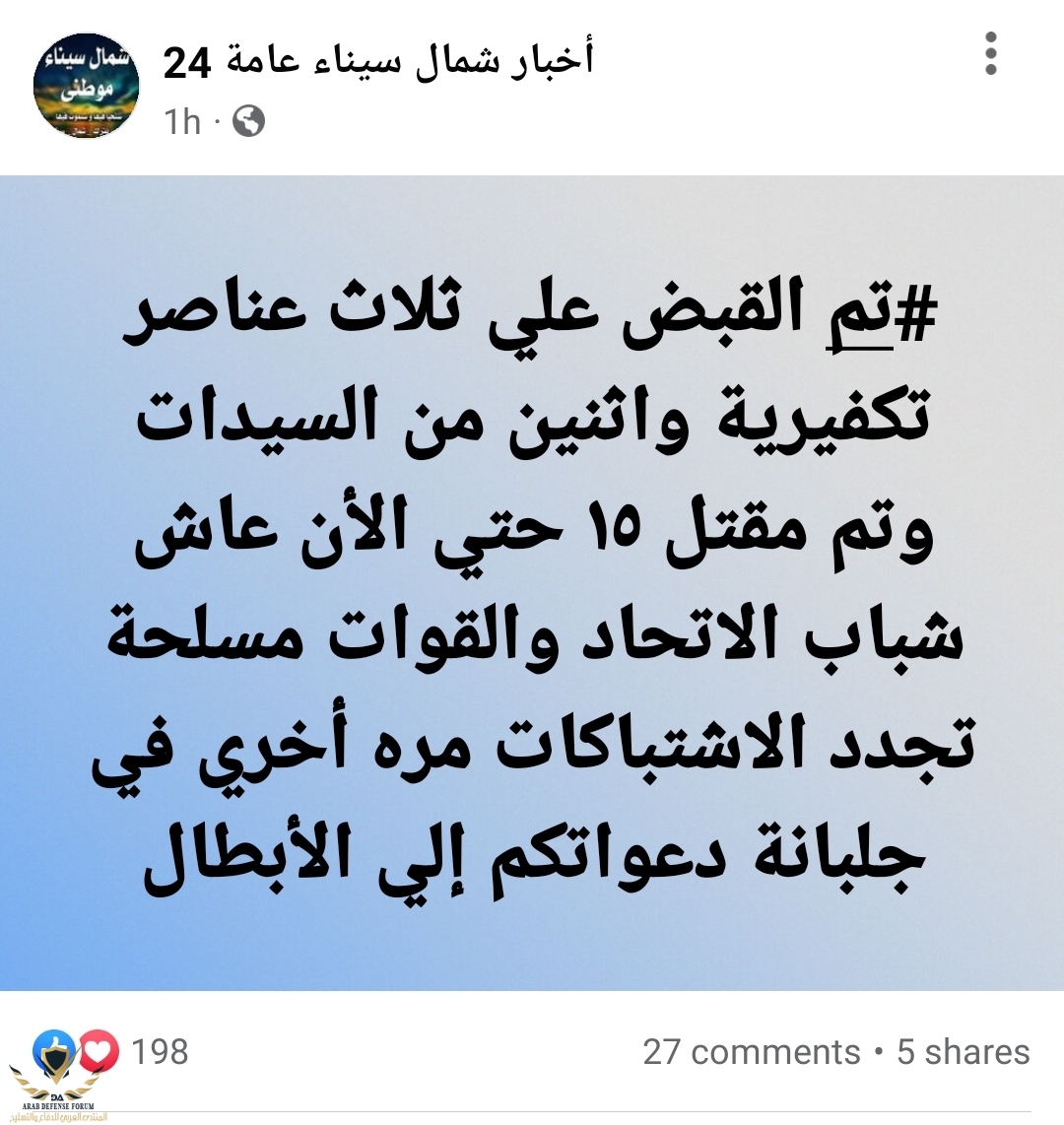Open the post's three-dot overflow menu
Viewport: 1064px width, 1125px height.
coord(991,54)
